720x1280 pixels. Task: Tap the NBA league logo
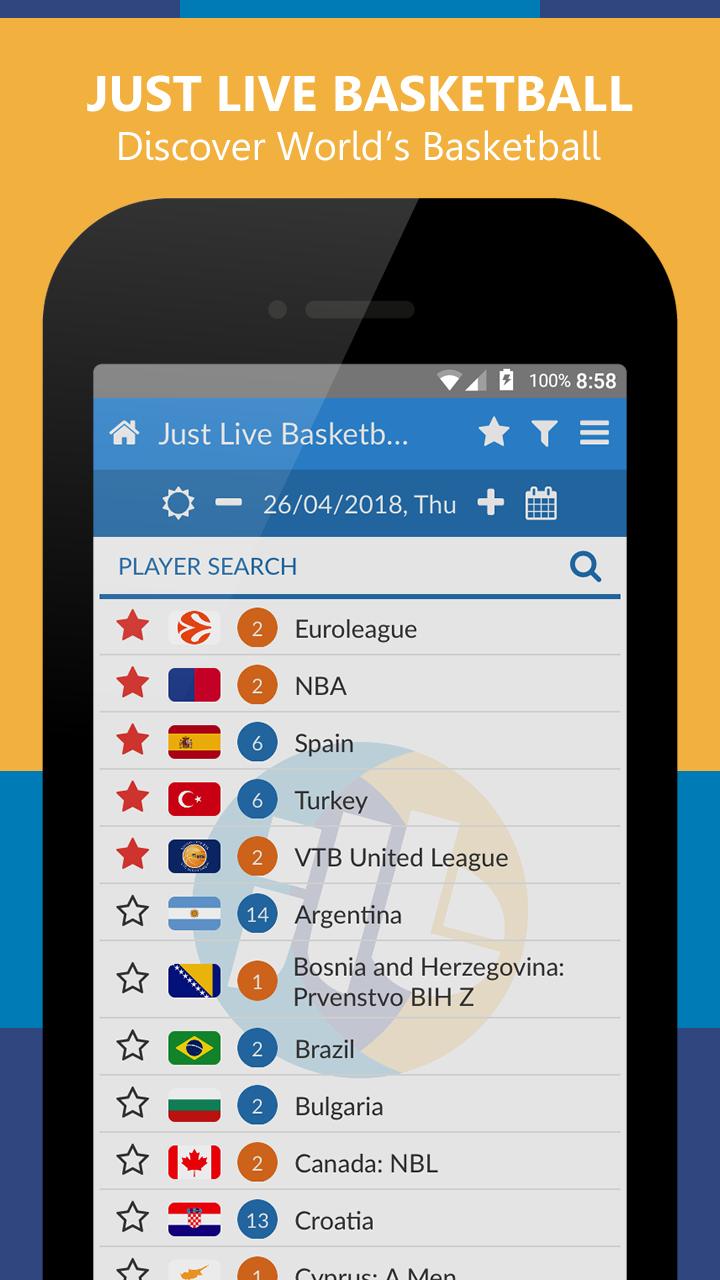coord(194,685)
